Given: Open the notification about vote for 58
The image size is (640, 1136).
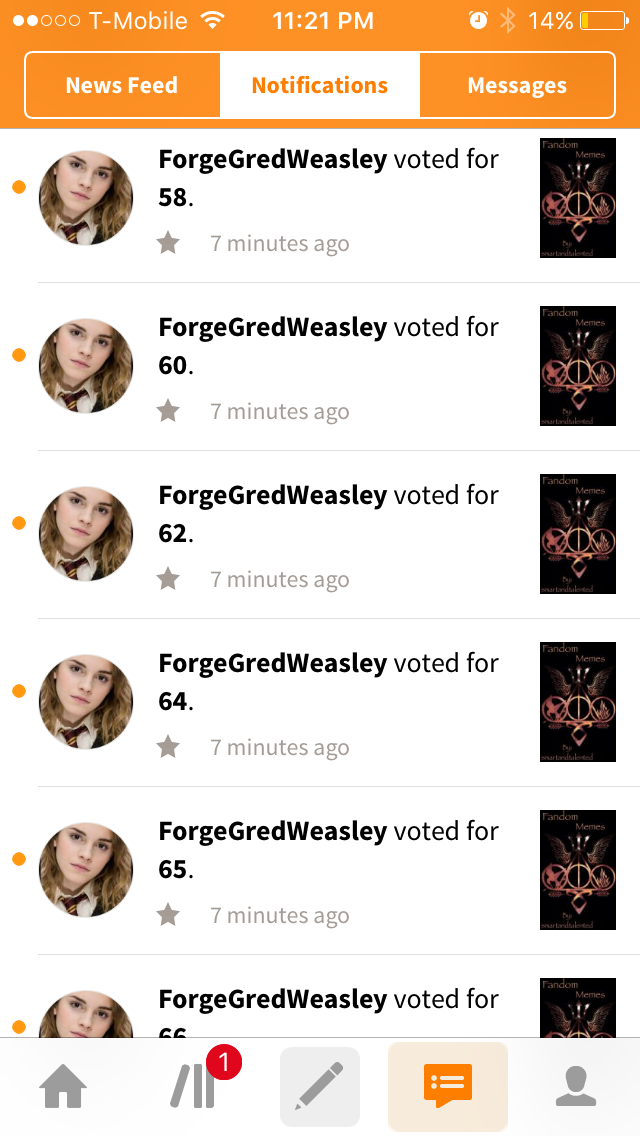Looking at the screenshot, I should (328, 199).
